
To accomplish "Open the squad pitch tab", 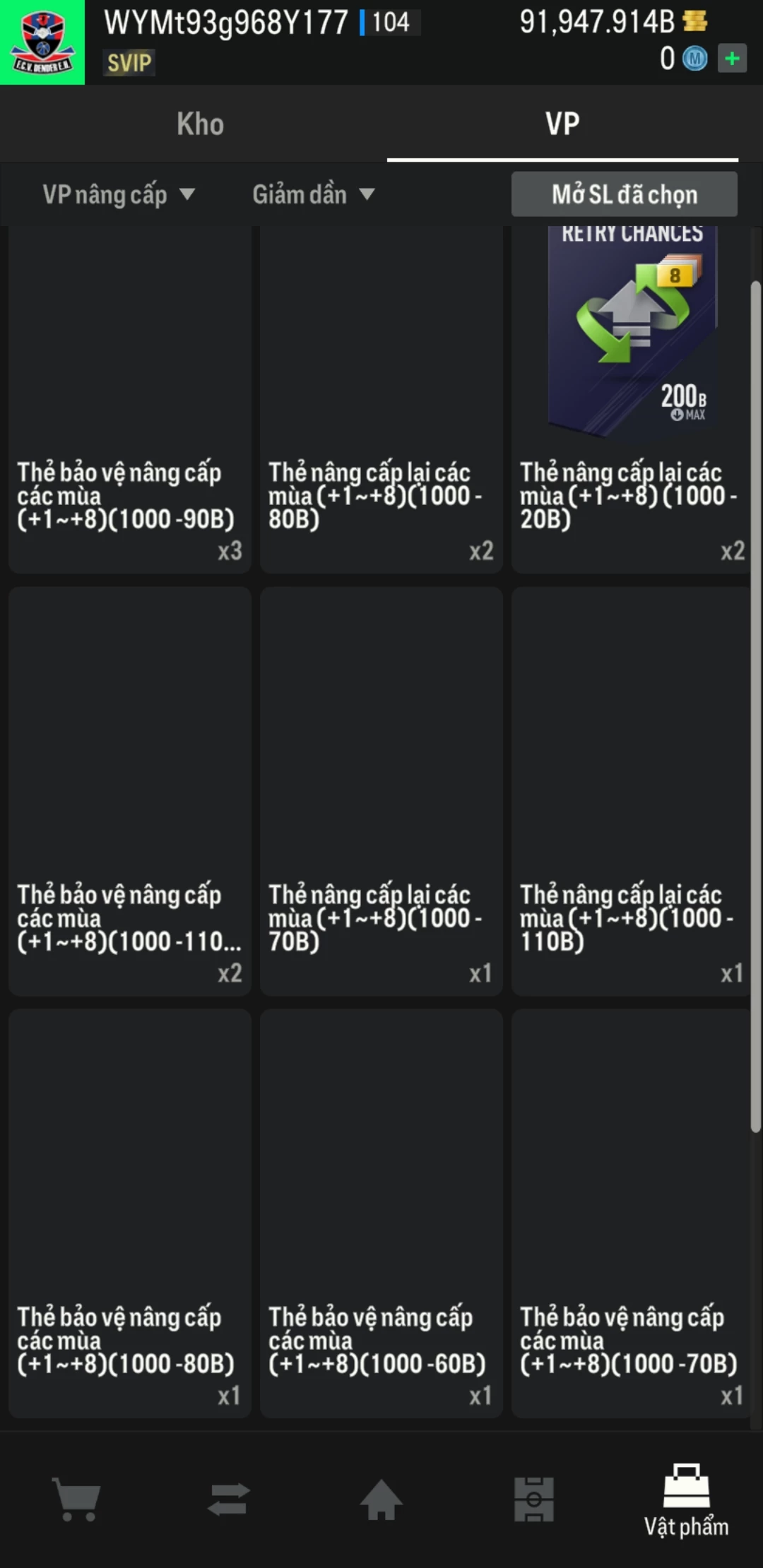I will [x=534, y=1499].
